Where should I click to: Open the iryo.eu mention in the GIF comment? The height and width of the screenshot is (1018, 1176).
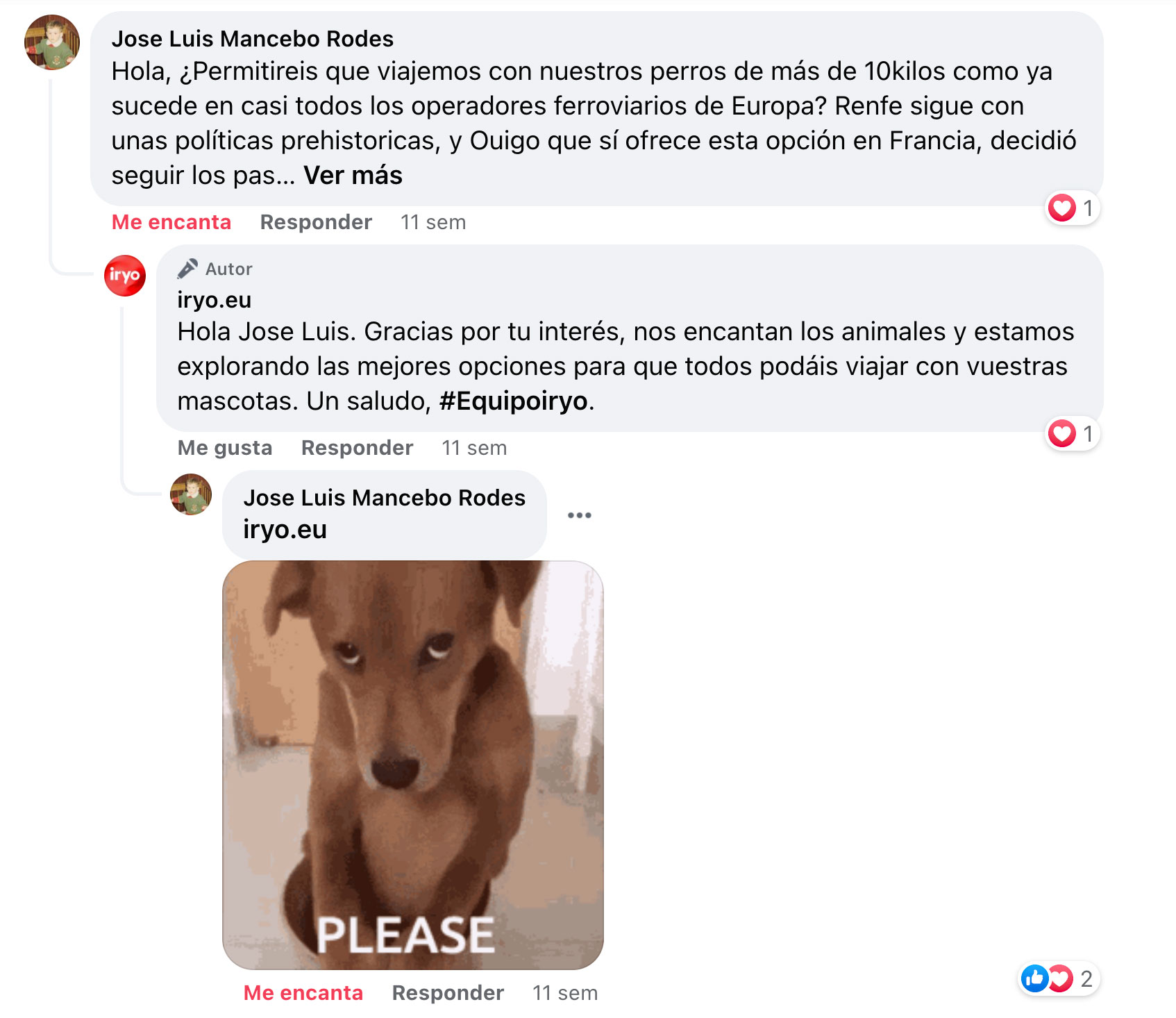(x=285, y=530)
